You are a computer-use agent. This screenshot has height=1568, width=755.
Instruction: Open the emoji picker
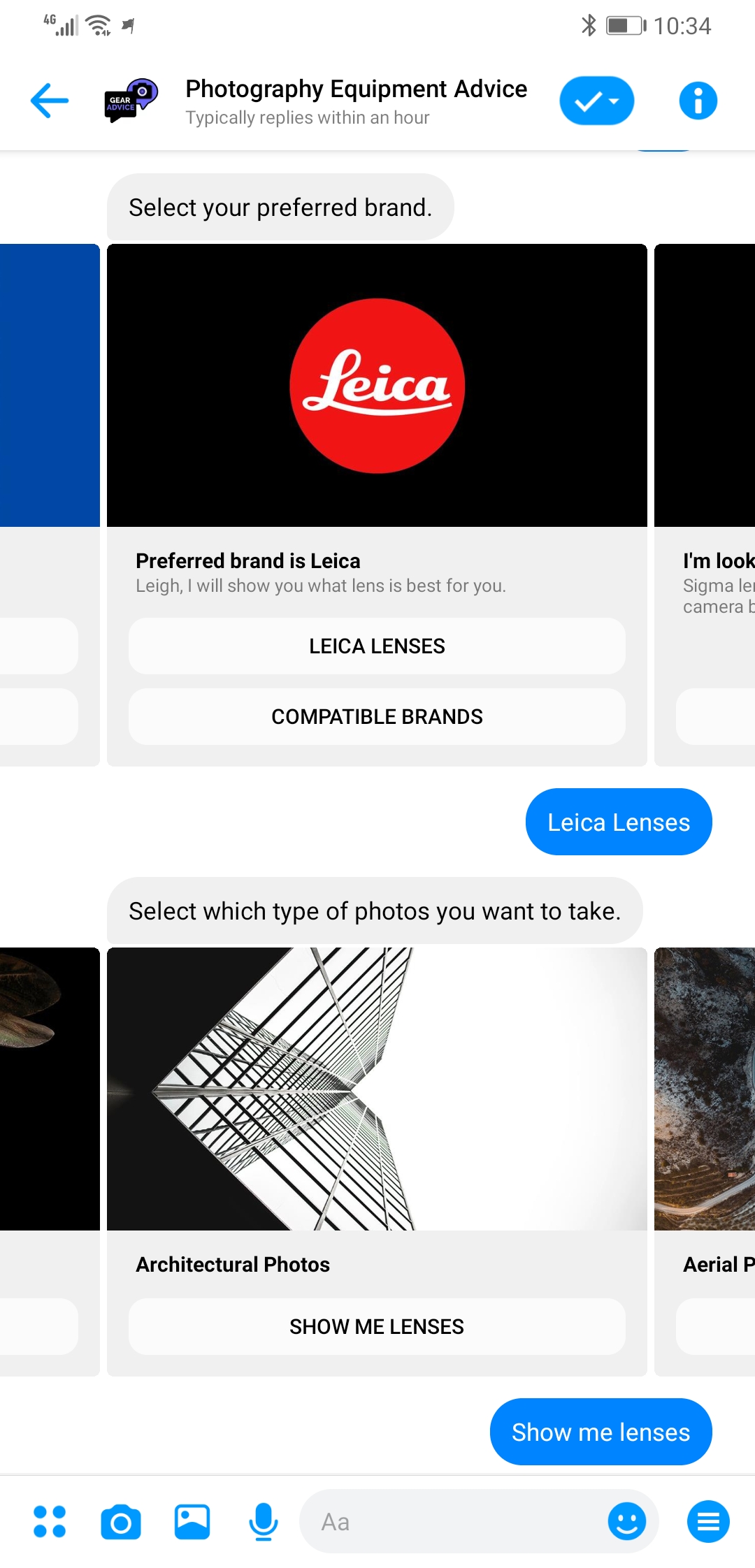627,1521
